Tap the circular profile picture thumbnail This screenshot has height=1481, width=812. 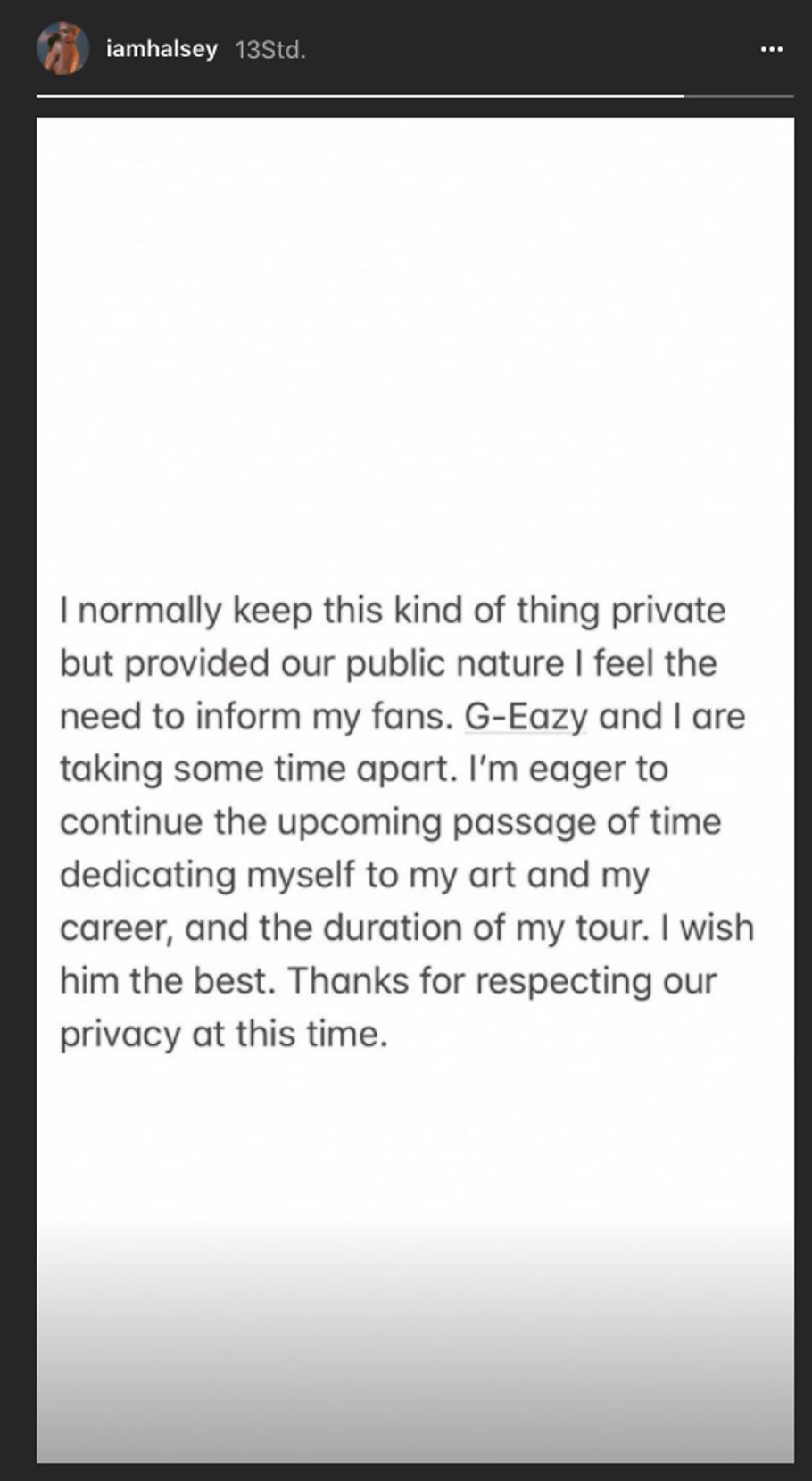click(62, 49)
